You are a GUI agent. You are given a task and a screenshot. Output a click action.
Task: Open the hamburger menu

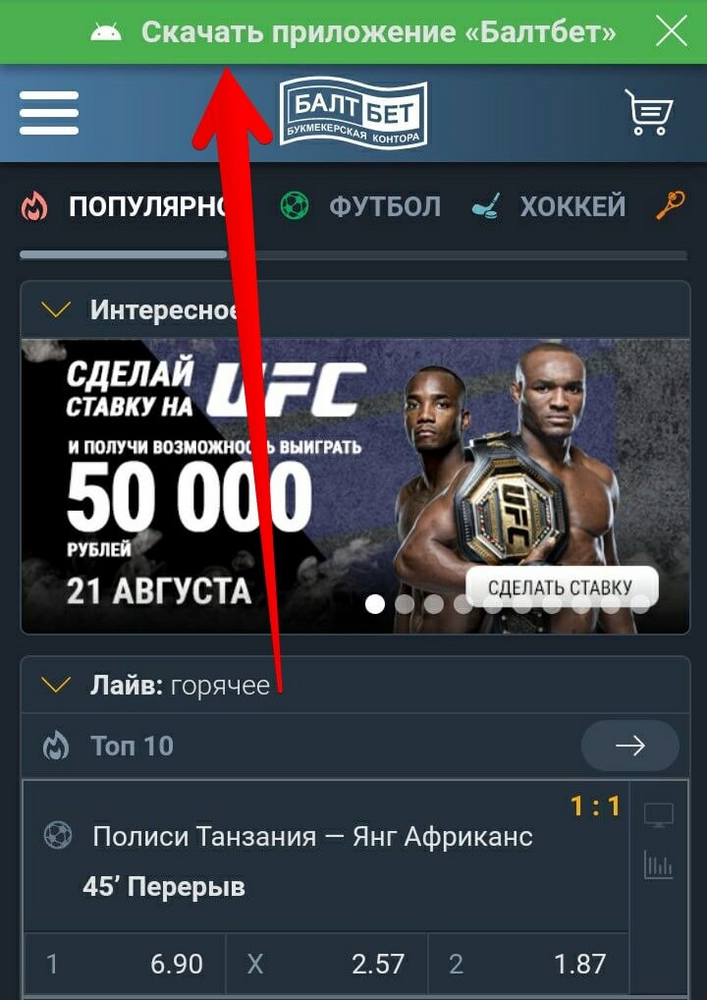click(x=49, y=112)
